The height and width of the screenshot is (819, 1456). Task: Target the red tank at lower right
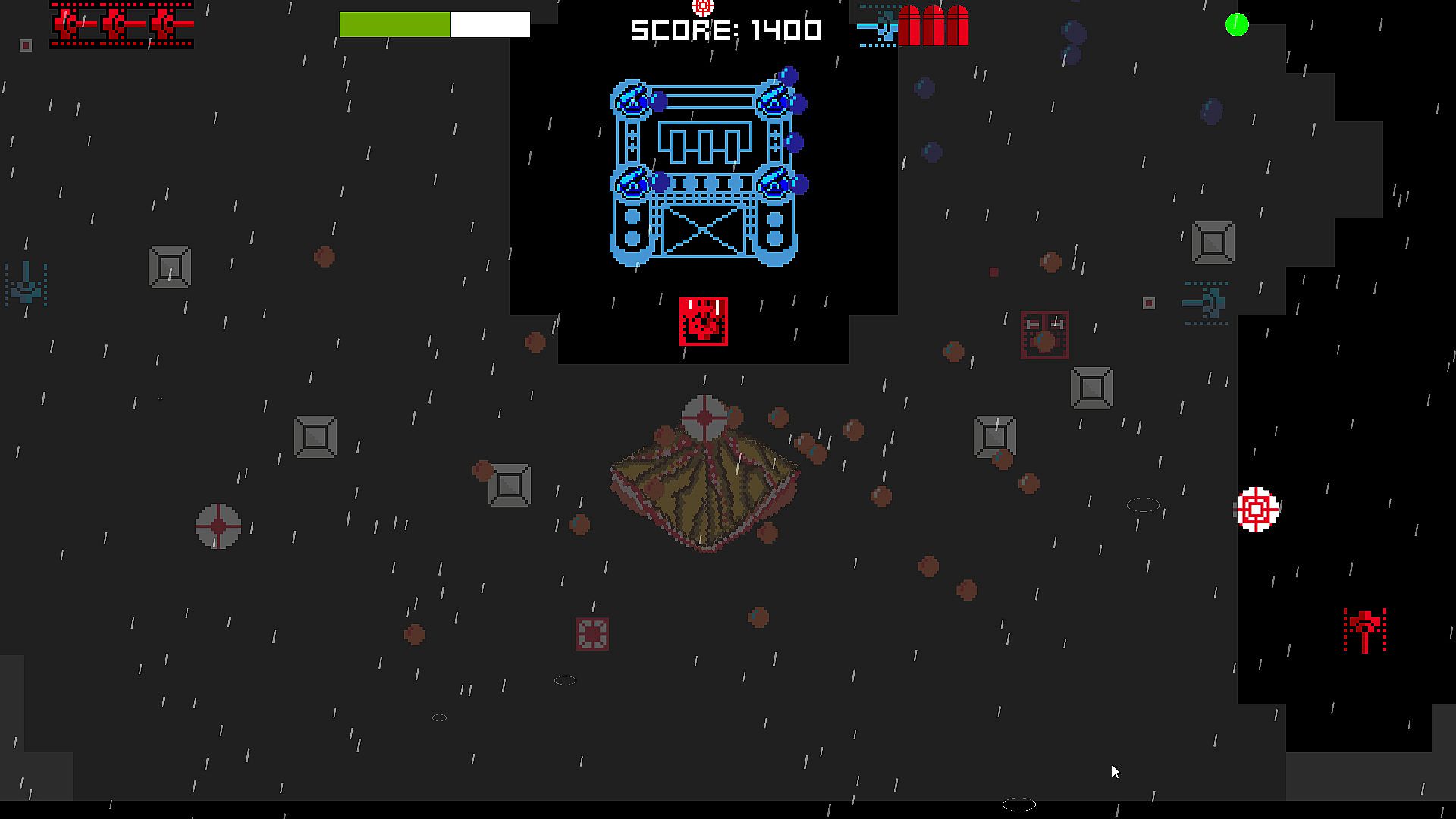point(1365,629)
